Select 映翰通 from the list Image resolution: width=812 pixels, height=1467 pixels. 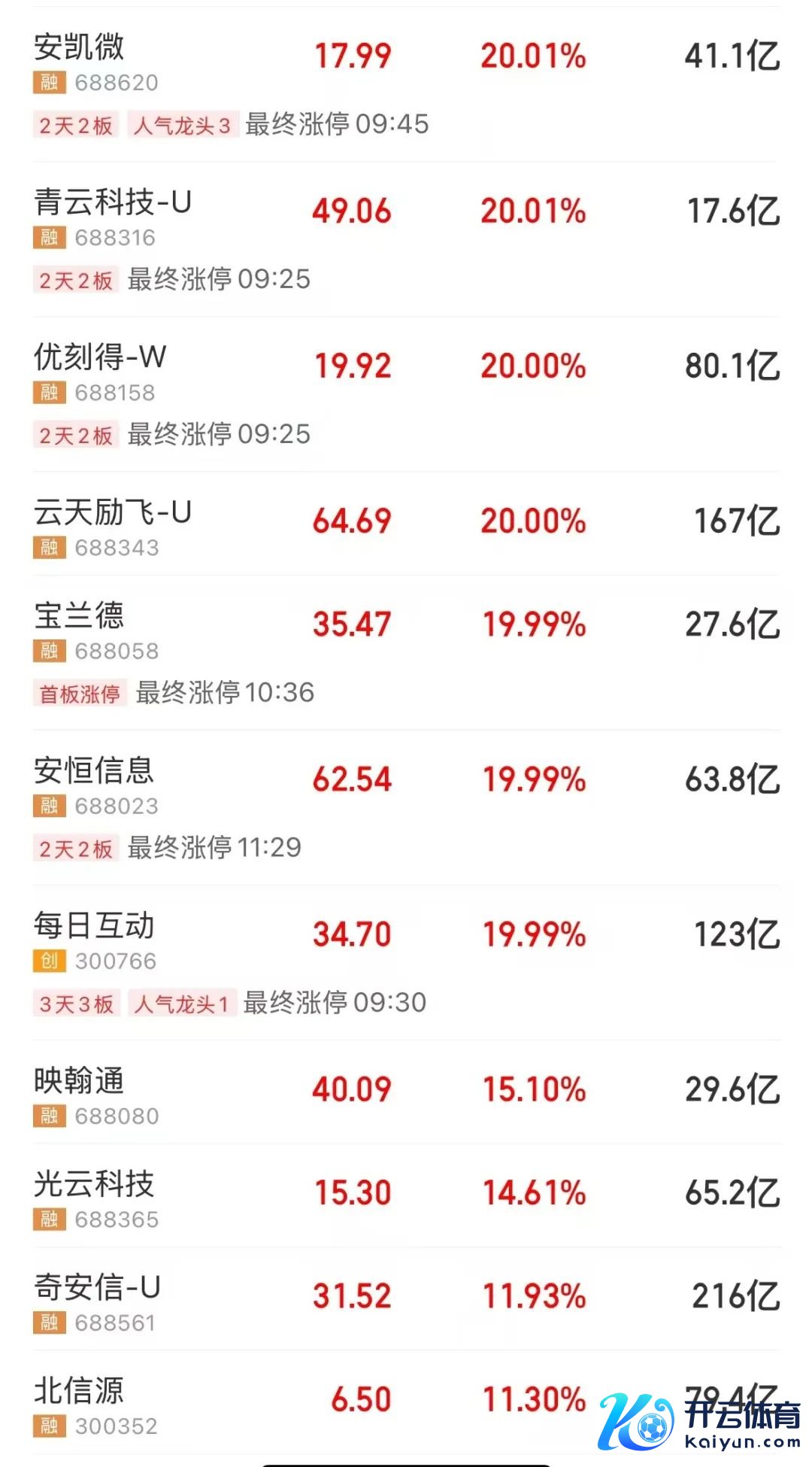[x=79, y=1082]
